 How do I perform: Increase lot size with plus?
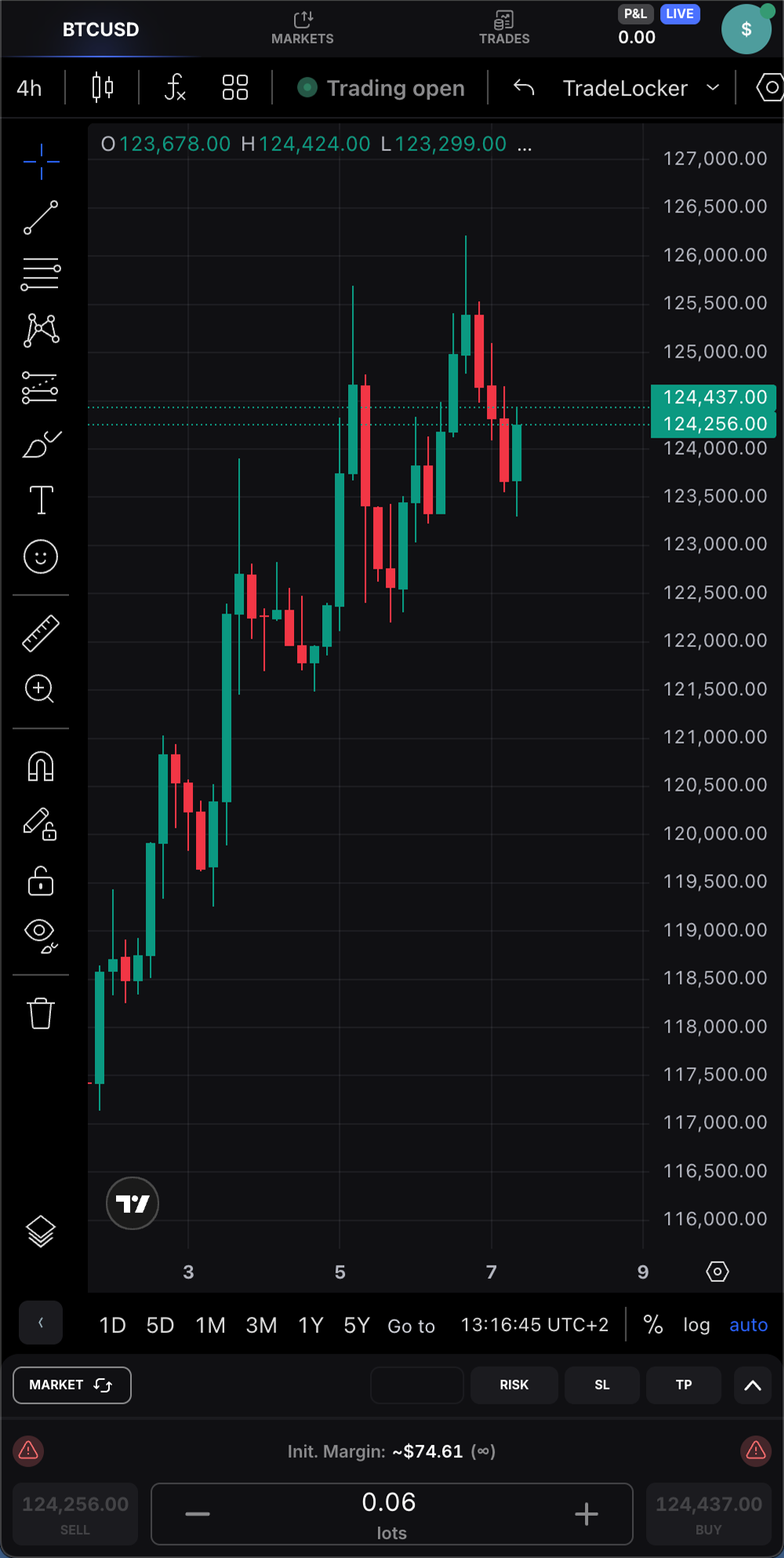click(586, 1513)
